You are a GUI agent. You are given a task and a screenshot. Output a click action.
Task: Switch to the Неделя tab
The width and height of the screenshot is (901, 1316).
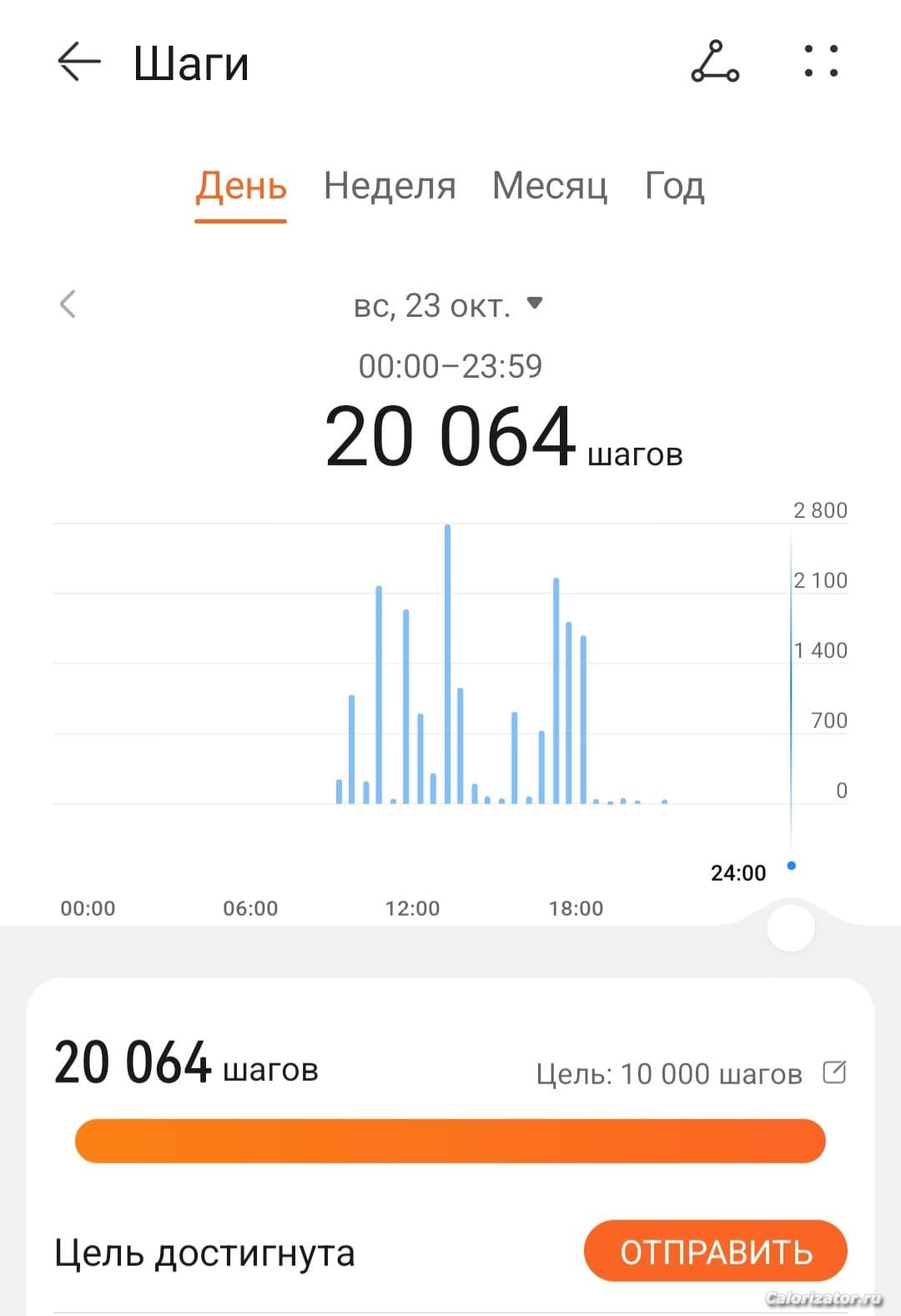[390, 186]
